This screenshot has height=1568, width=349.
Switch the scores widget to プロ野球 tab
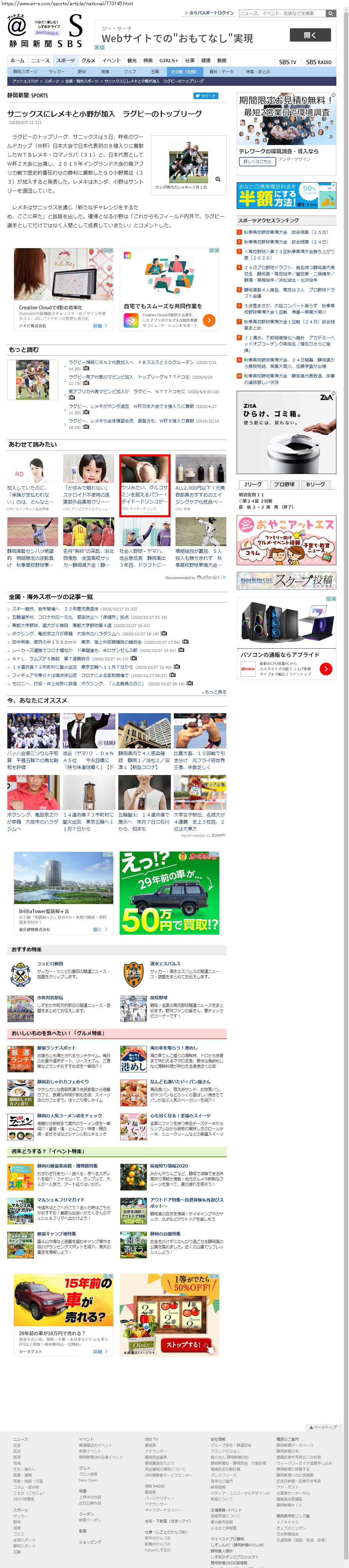tap(283, 485)
